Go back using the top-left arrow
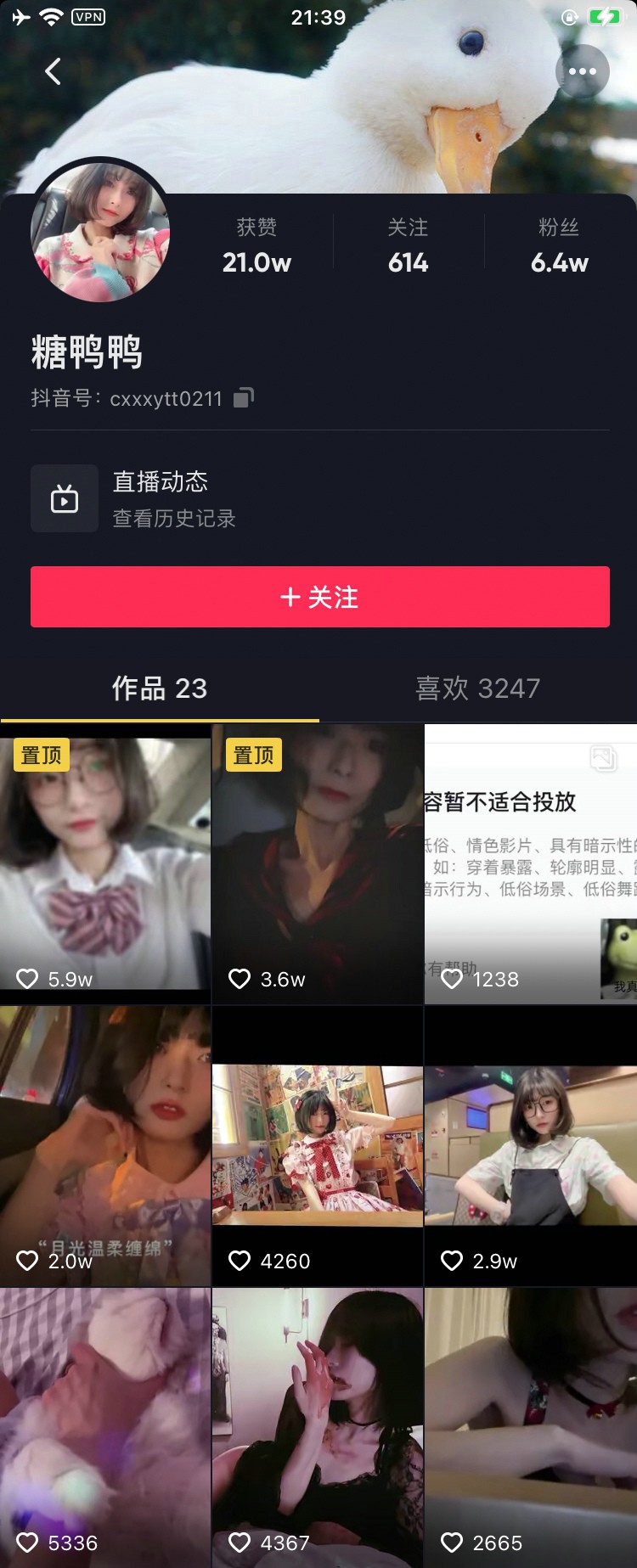This screenshot has width=637, height=1568. click(53, 71)
